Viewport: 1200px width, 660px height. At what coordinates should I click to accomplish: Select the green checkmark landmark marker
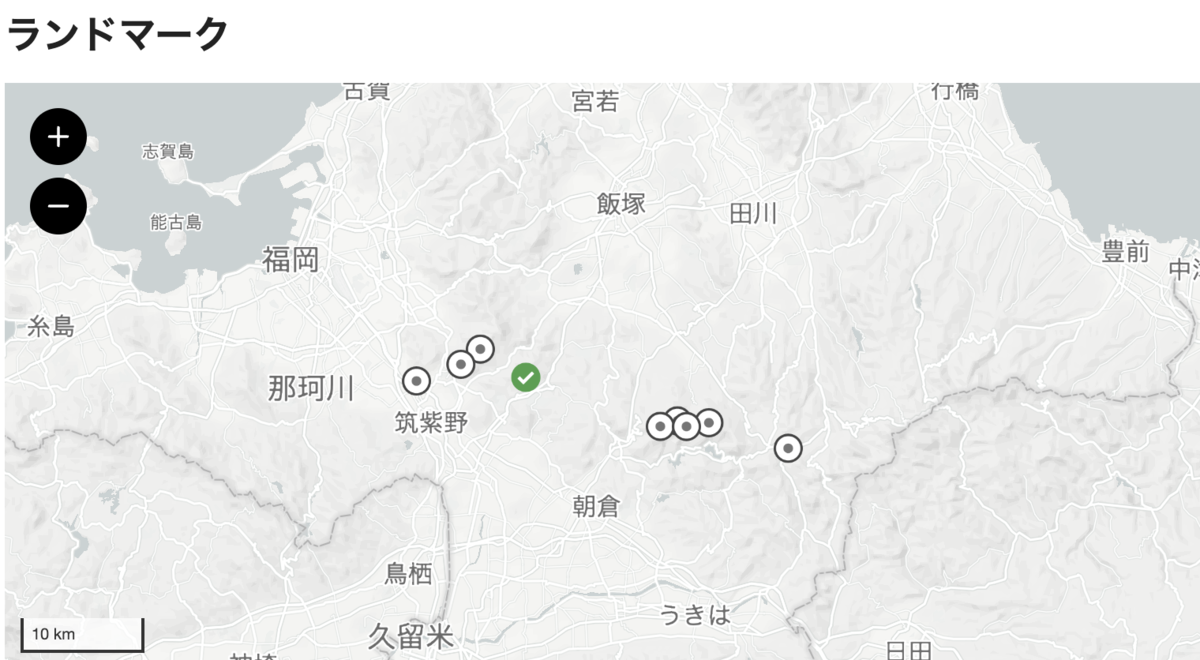526,377
